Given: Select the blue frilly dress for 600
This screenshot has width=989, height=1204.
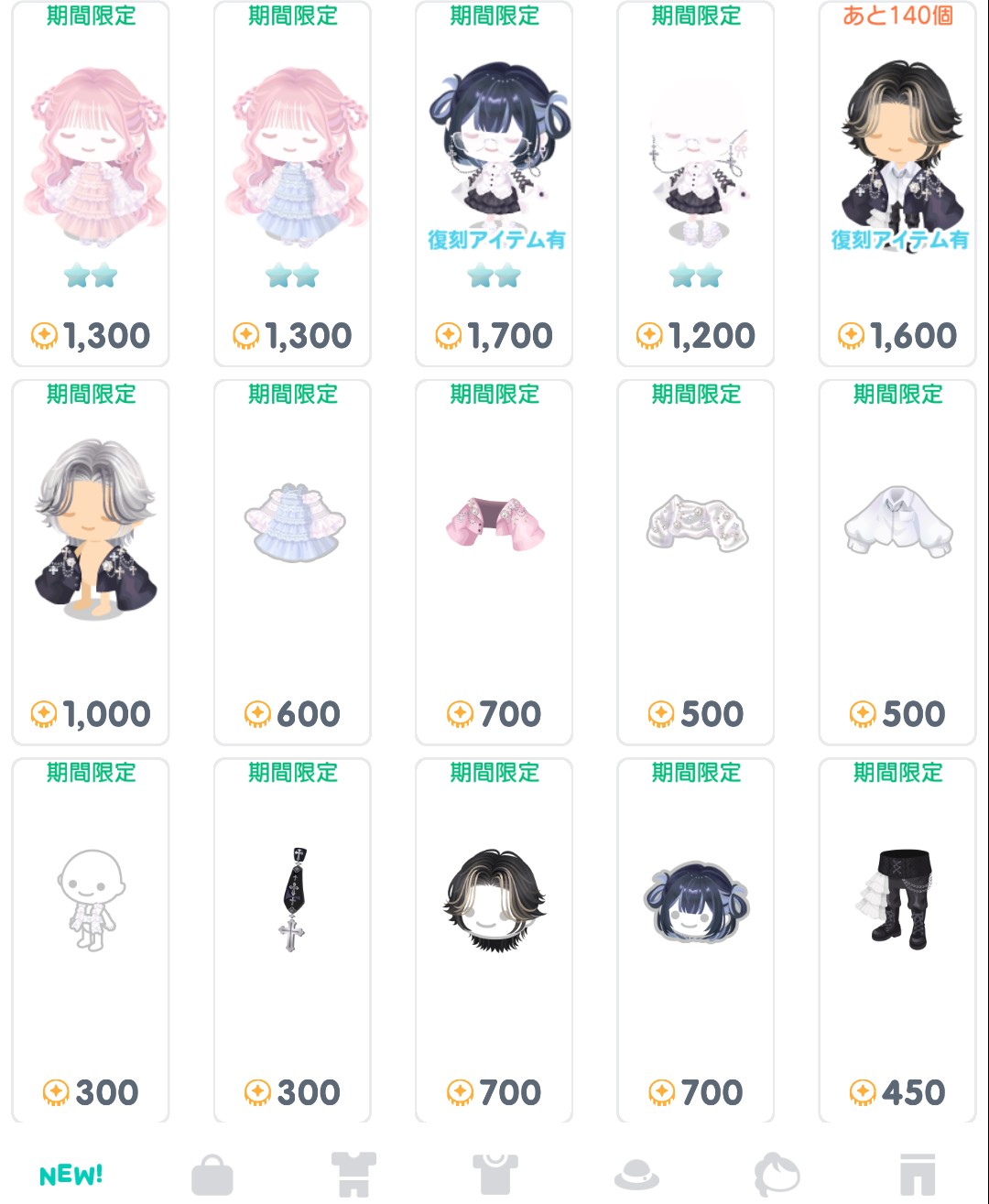Looking at the screenshot, I should (x=292, y=562).
